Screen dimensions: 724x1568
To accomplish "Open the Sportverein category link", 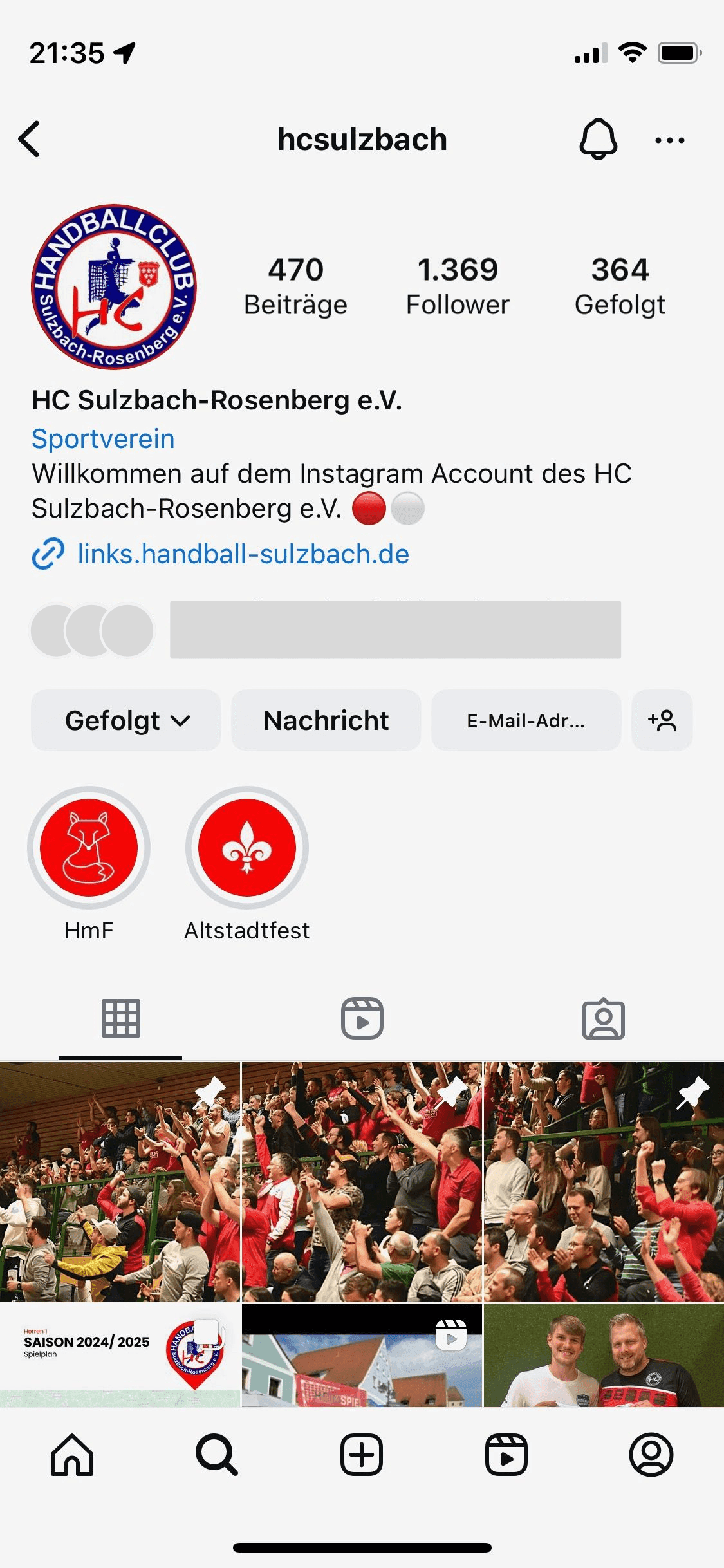I will (x=103, y=439).
